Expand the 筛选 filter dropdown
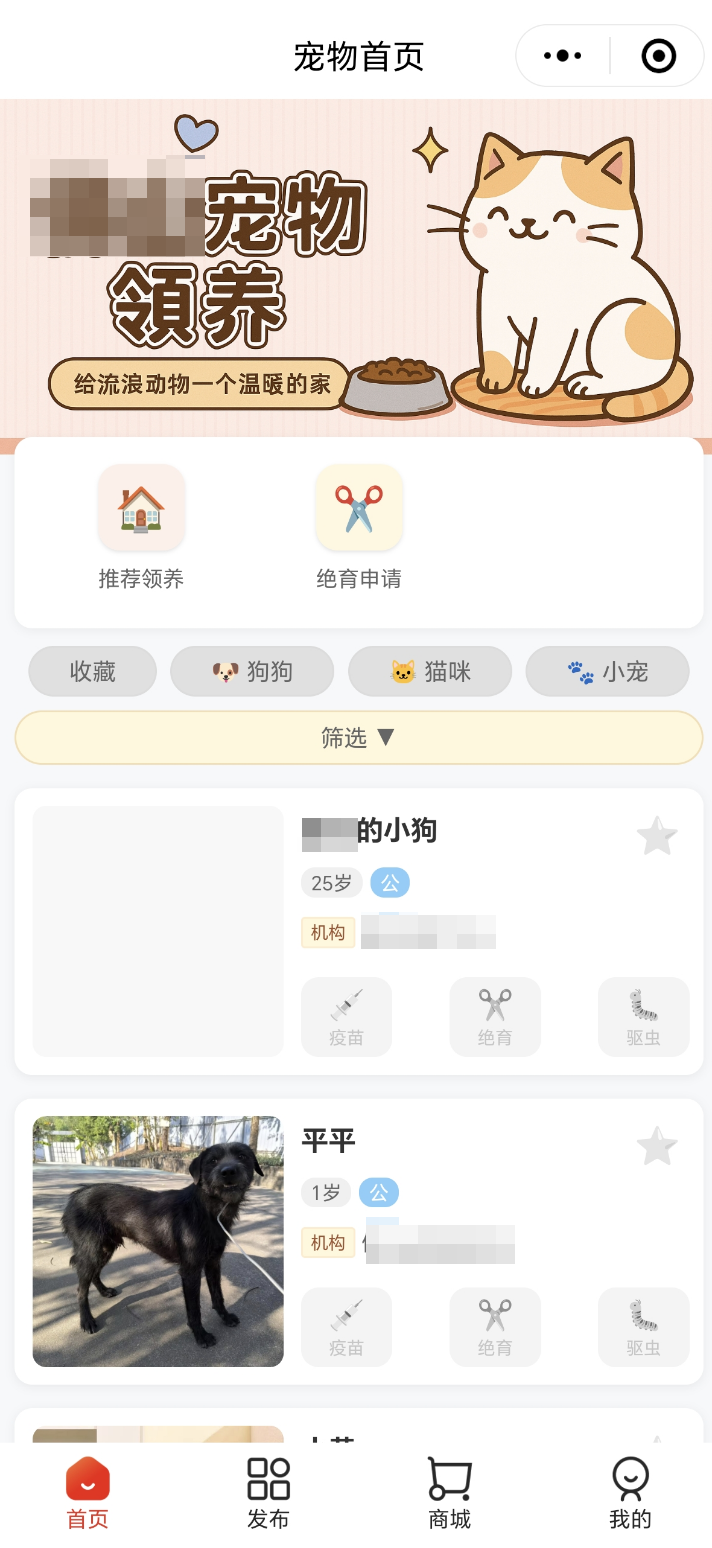This screenshot has height=1548, width=712. (x=358, y=738)
